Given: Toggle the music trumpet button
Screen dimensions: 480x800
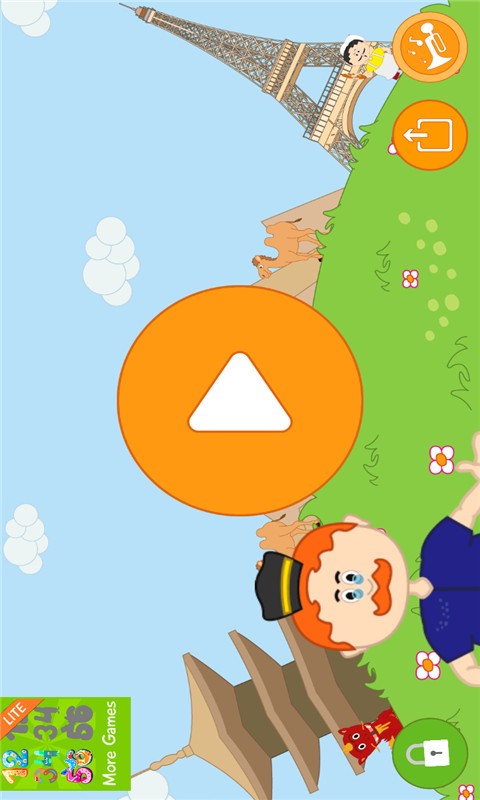Looking at the screenshot, I should 430,47.
